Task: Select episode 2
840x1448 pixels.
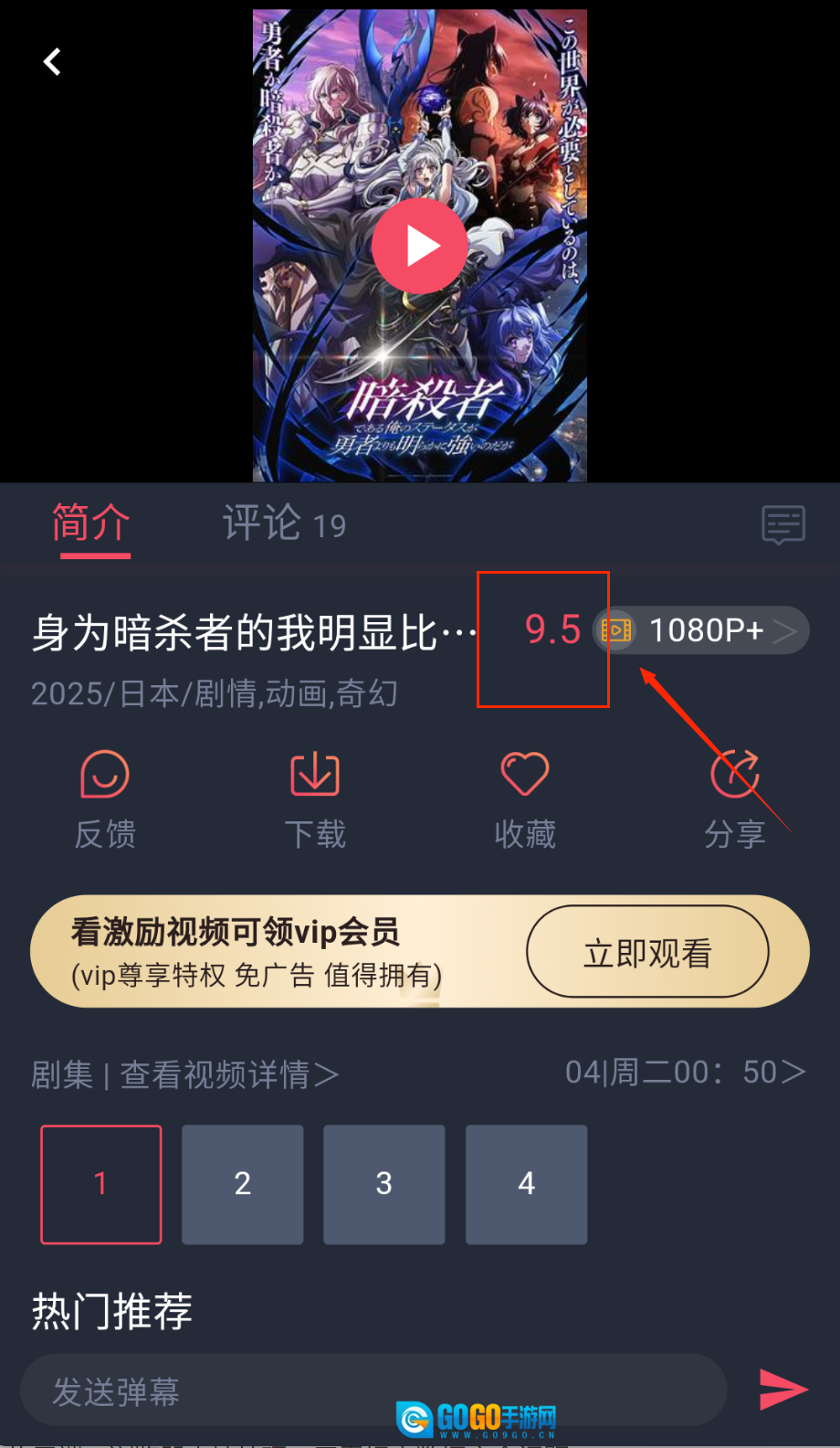Action: tap(243, 1184)
